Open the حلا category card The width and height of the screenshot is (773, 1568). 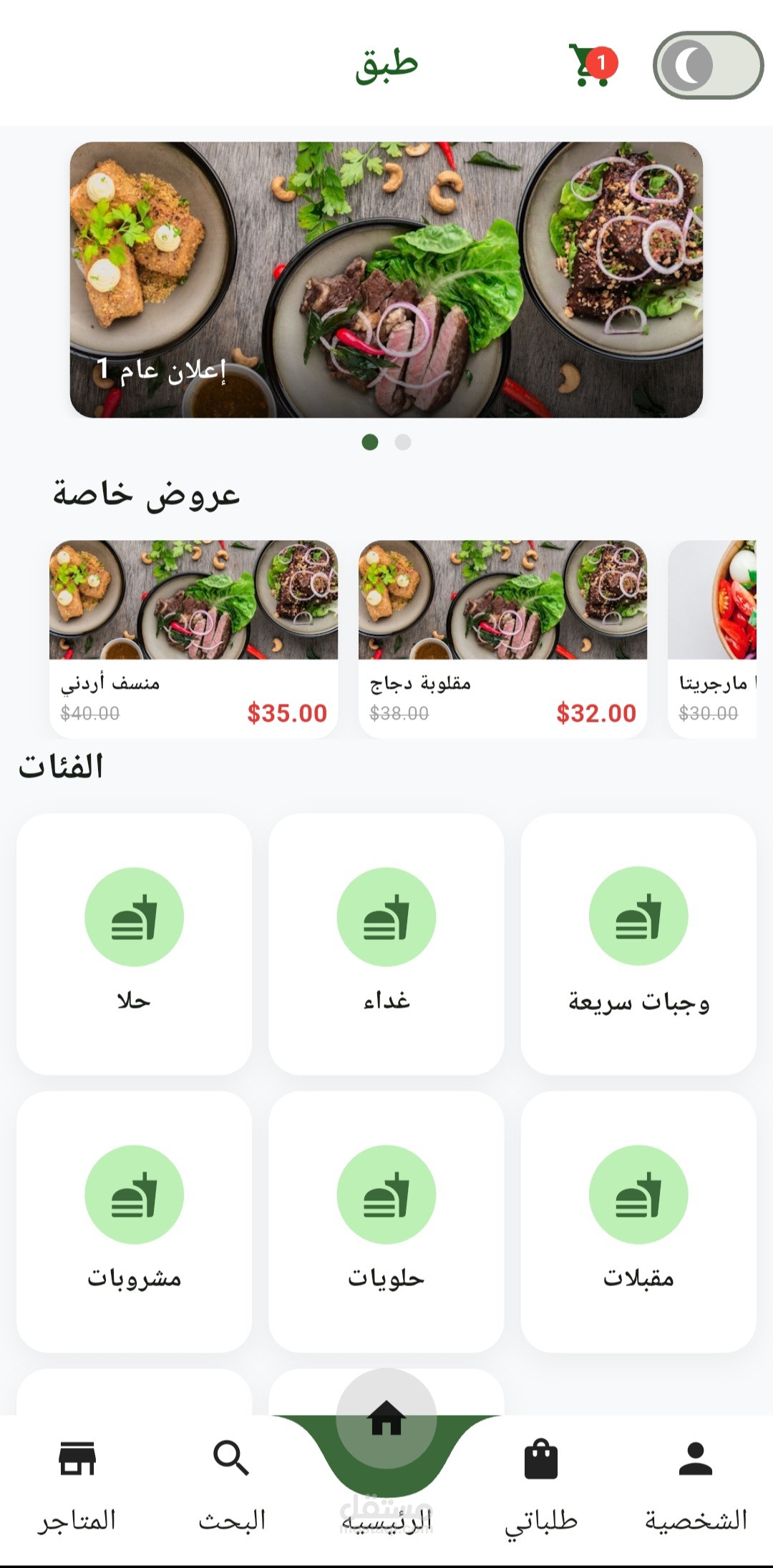(135, 944)
